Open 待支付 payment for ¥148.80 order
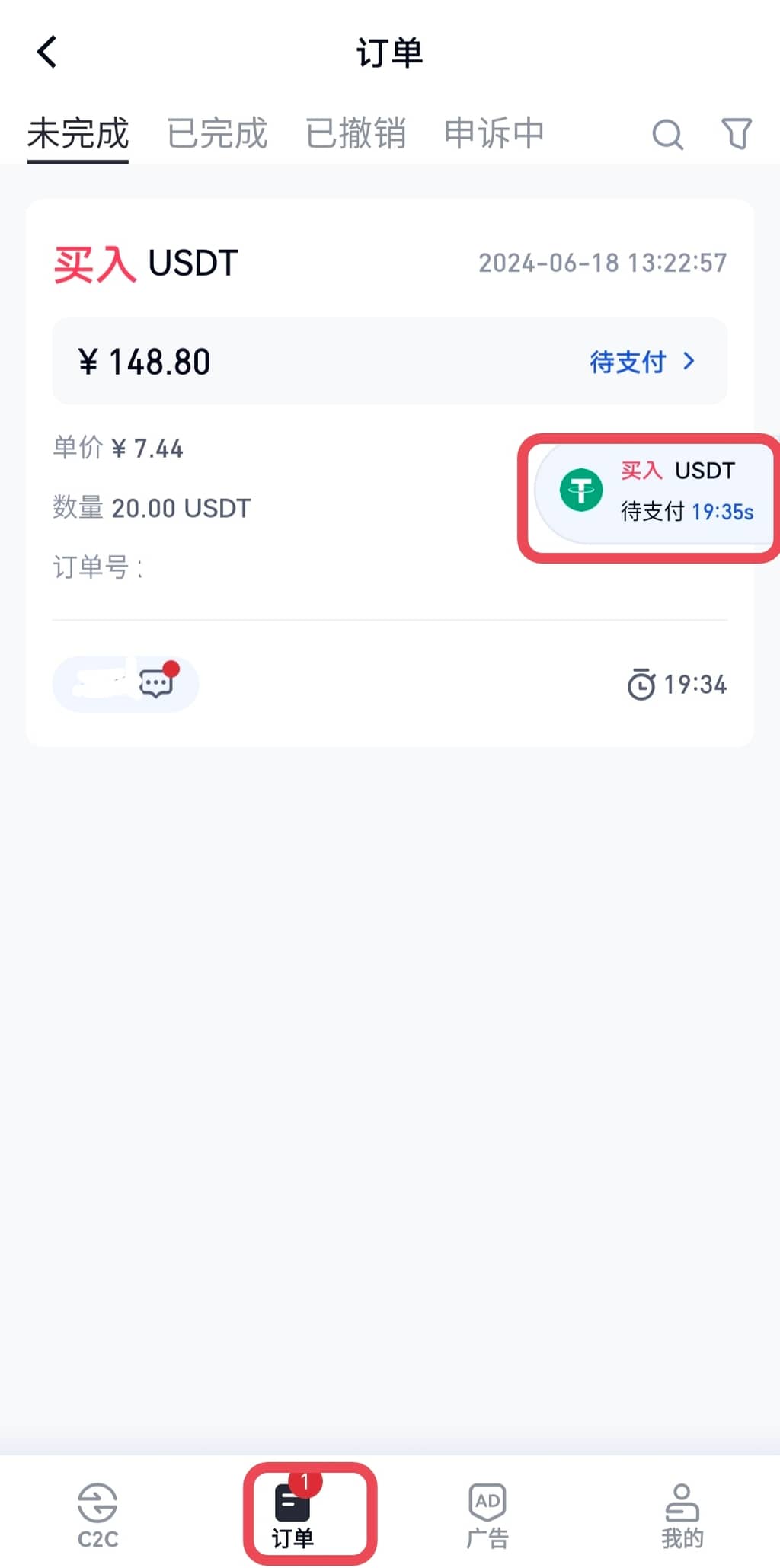This screenshot has height=1568, width=780. [641, 362]
